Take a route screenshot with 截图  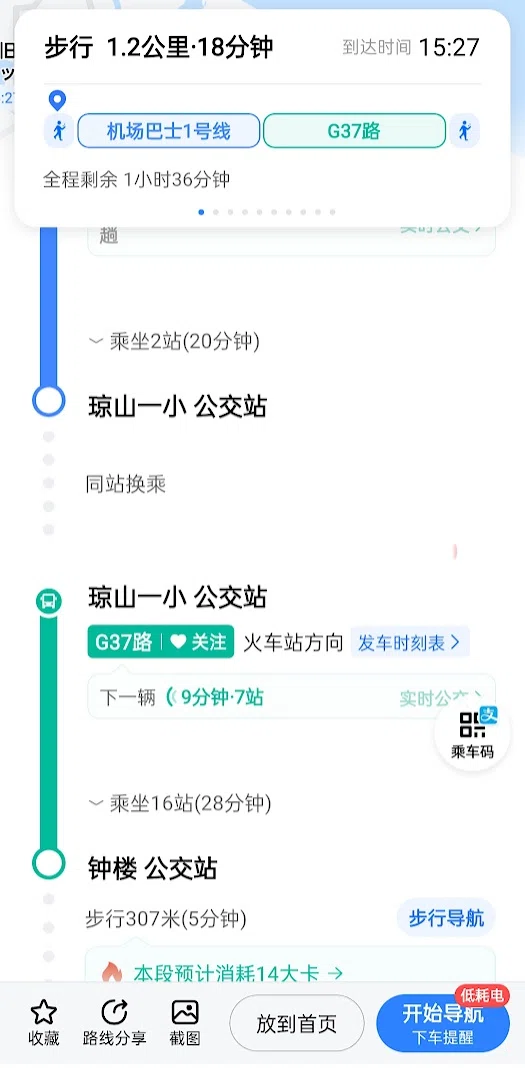click(185, 1023)
